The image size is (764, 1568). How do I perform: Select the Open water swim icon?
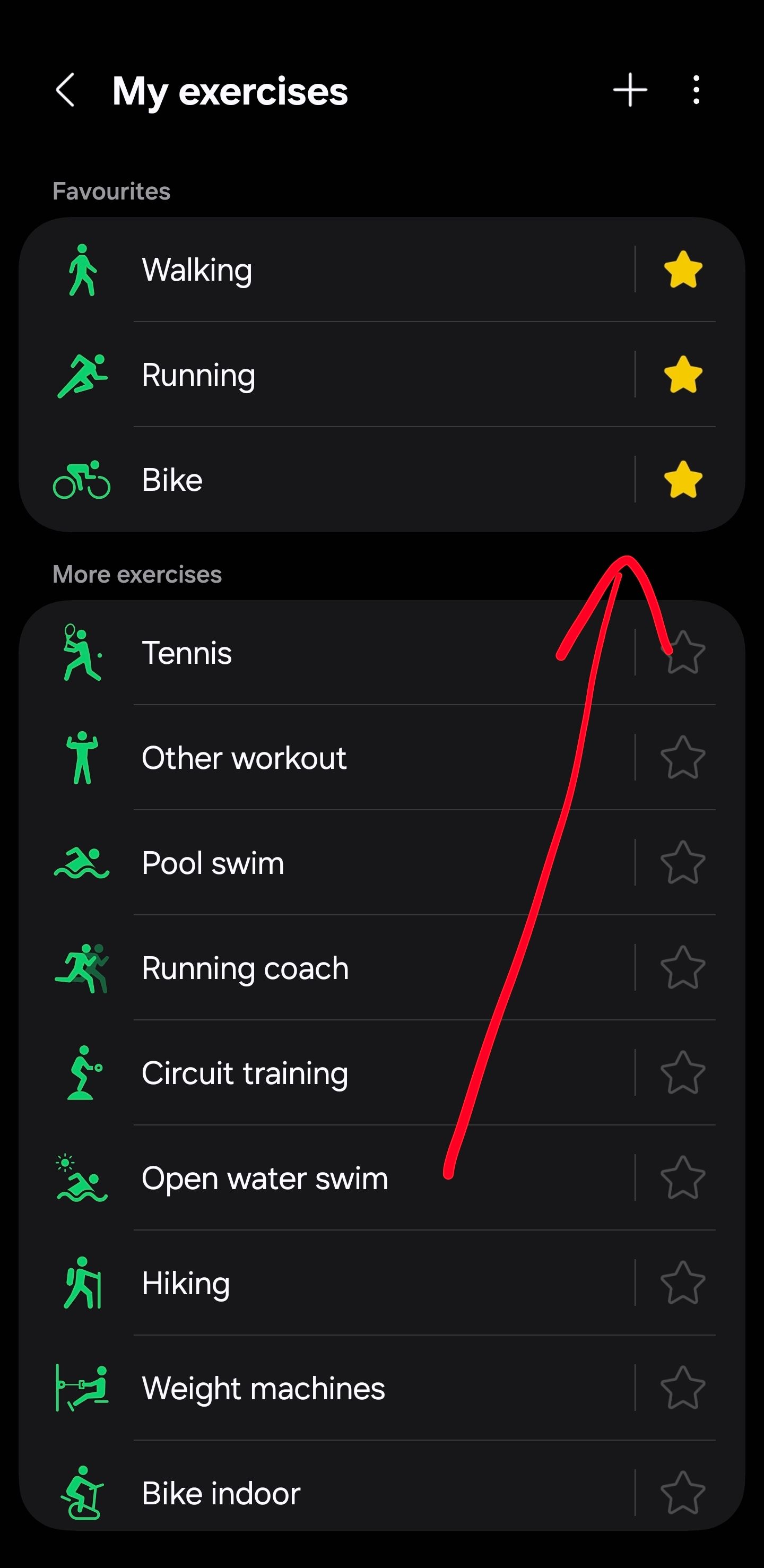(82, 1178)
